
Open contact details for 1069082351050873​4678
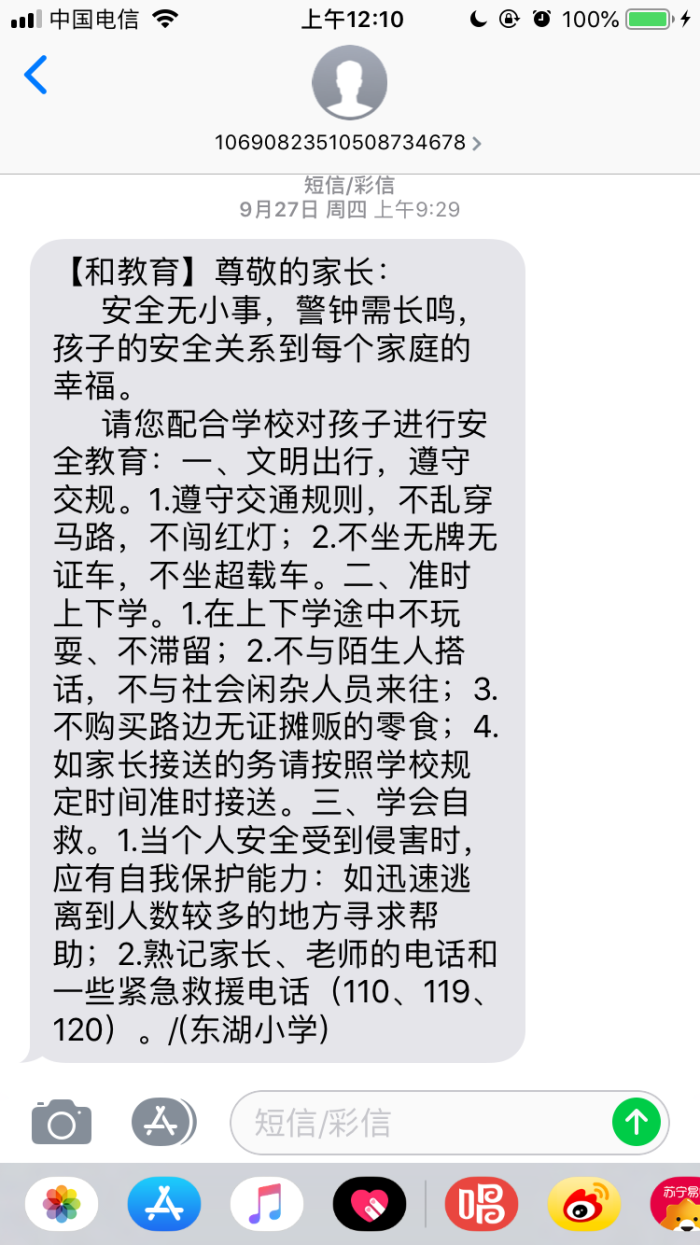coord(348,143)
